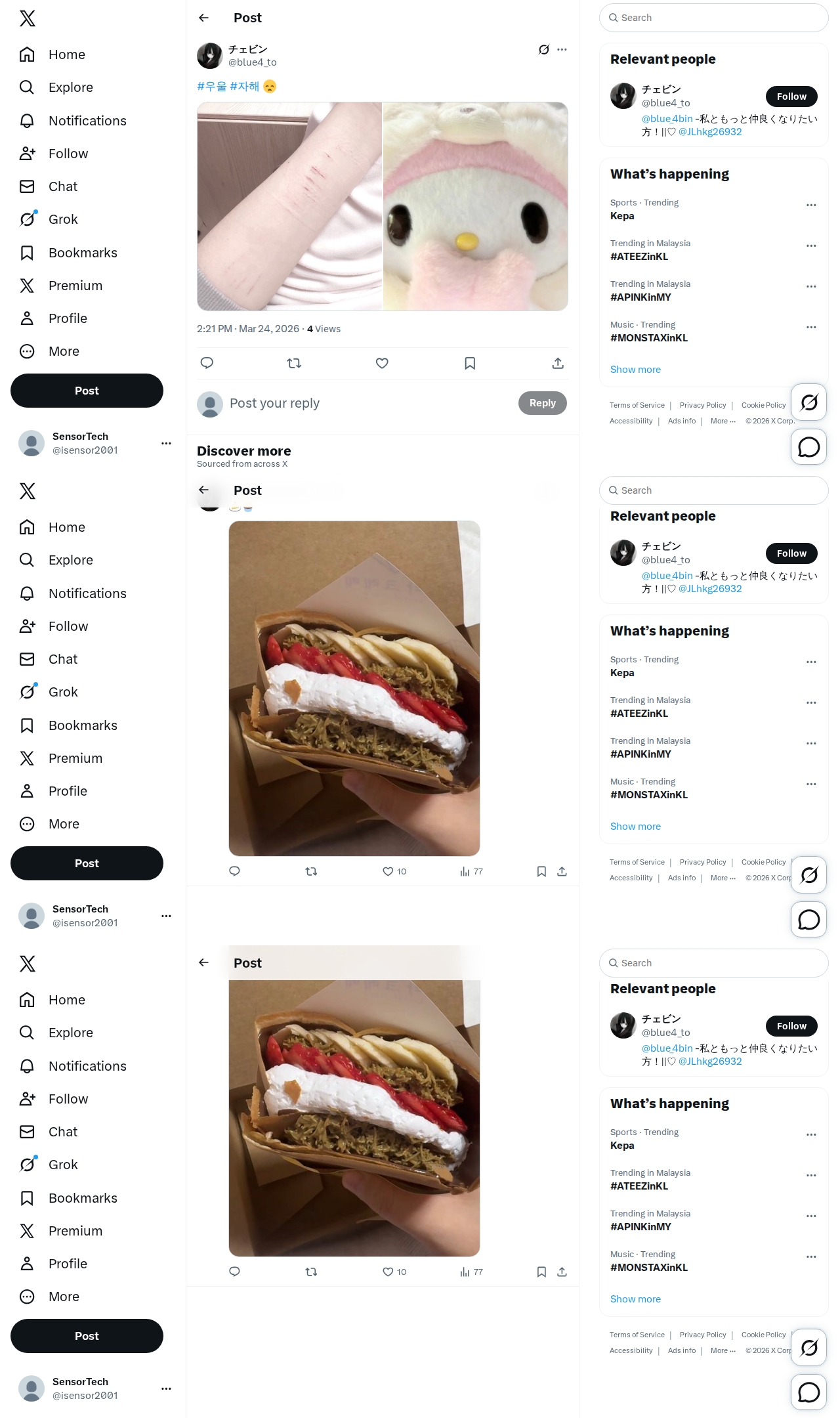Open the arm photo in the post
The height and width of the screenshot is (1418, 840).
click(289, 206)
